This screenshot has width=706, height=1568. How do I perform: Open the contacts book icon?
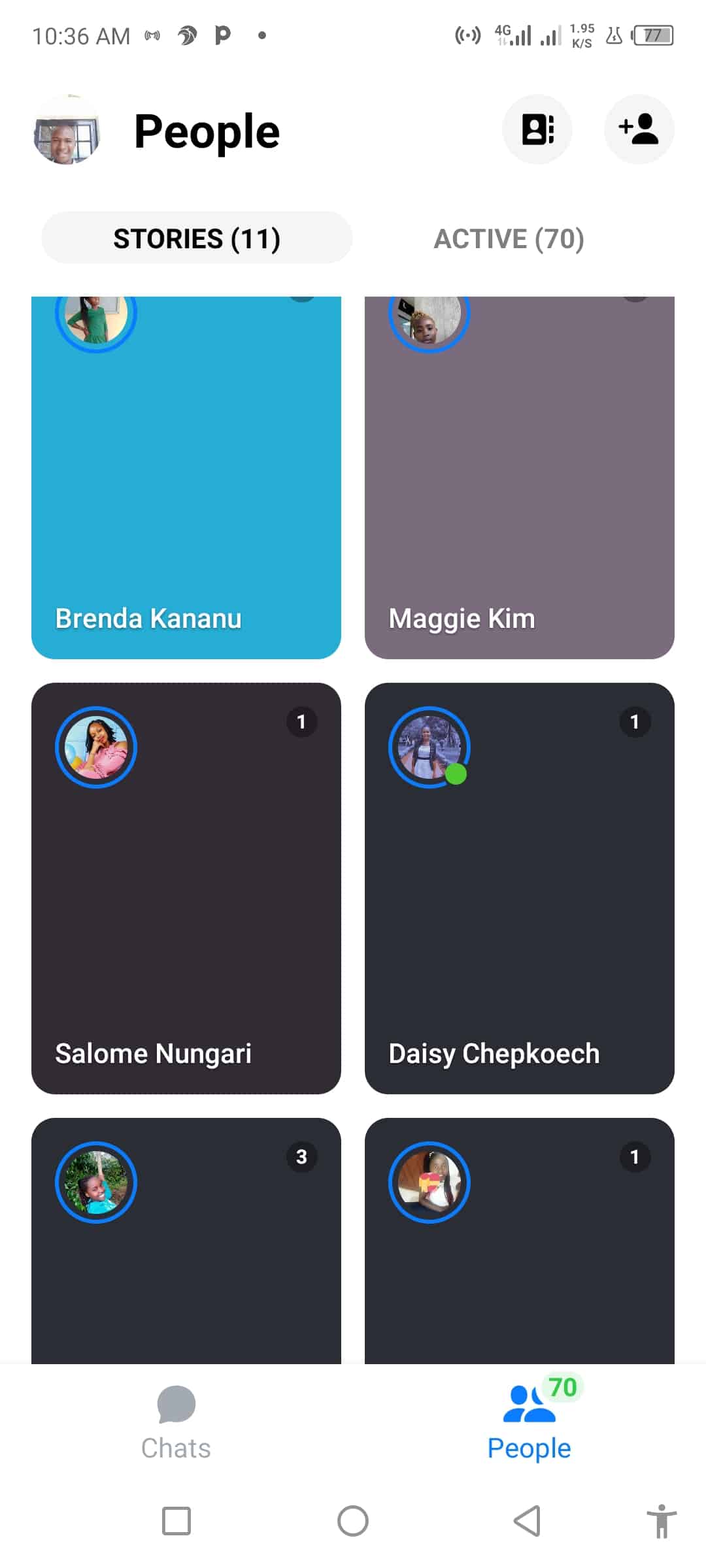click(x=537, y=129)
